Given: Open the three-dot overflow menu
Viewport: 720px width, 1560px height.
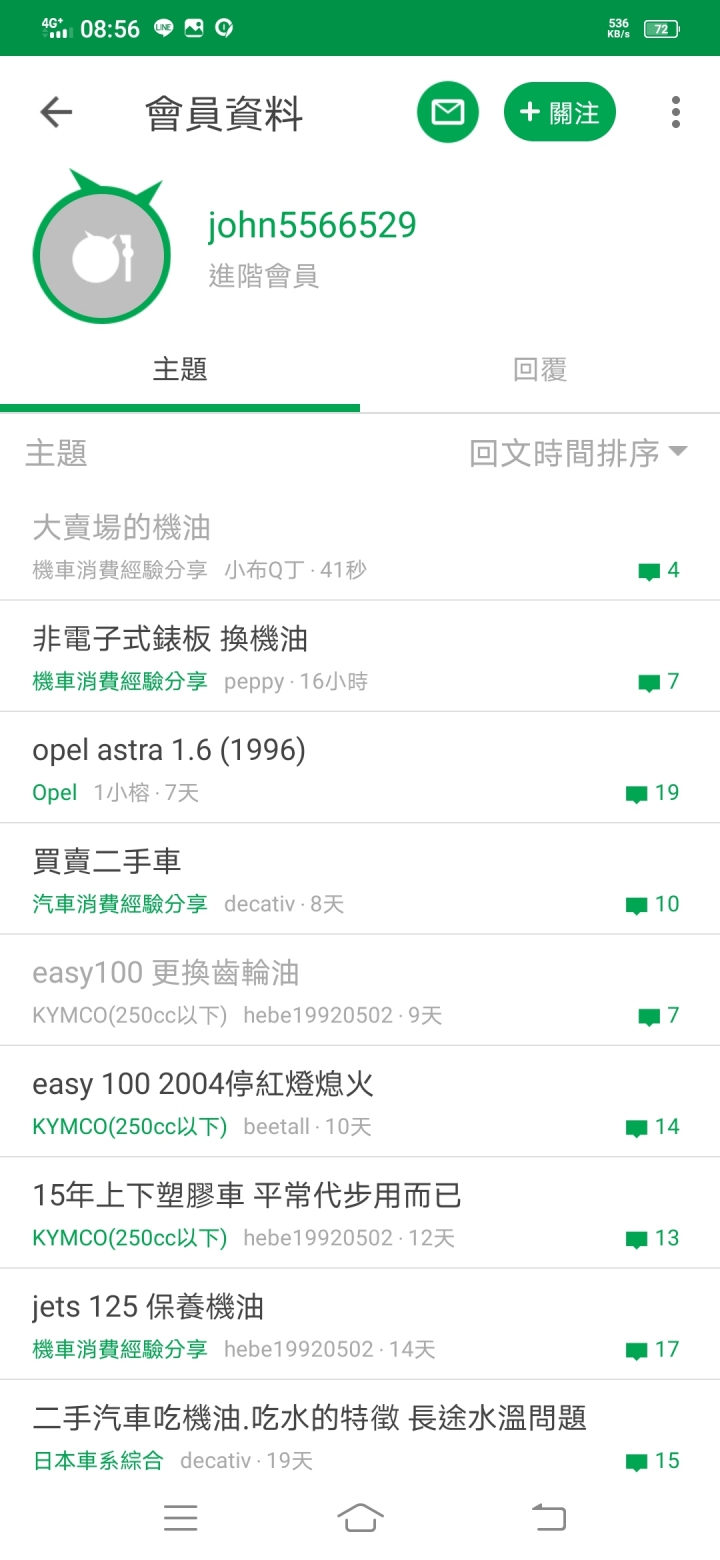Looking at the screenshot, I should [676, 112].
